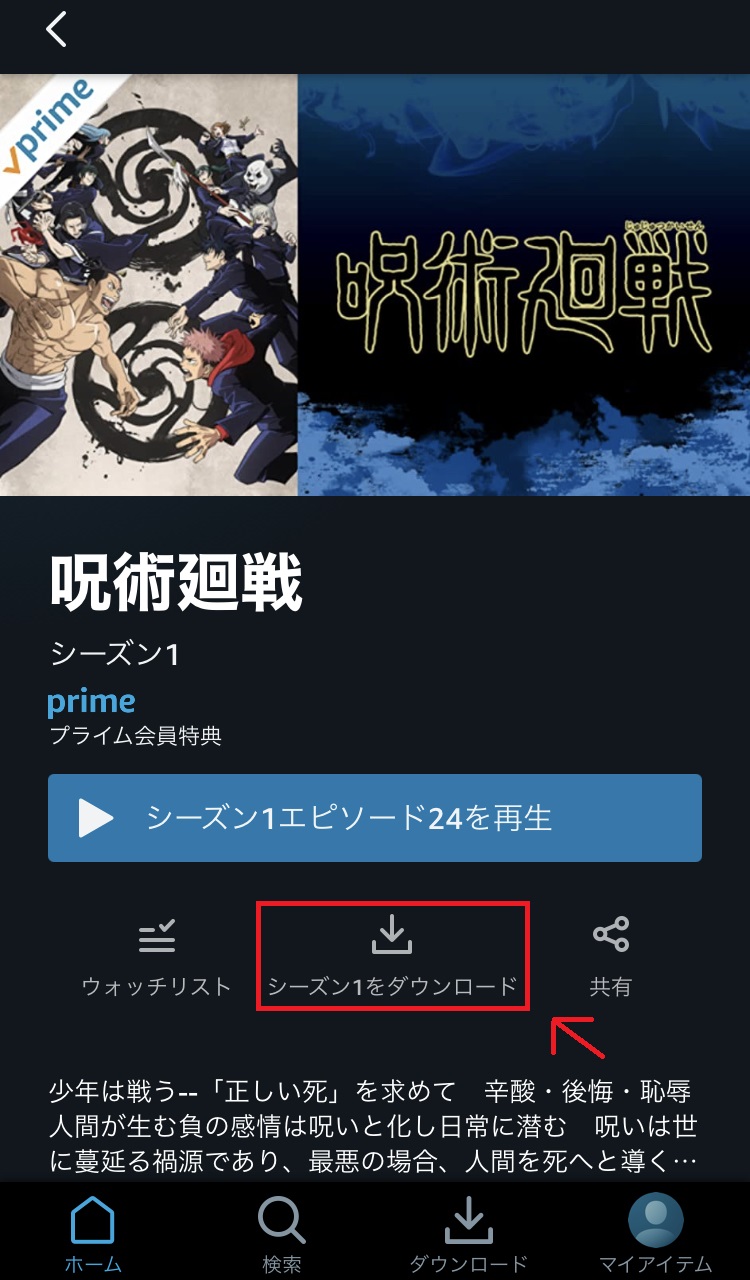Go to マイアイテム tab
This screenshot has width=750, height=1280.
655,1233
